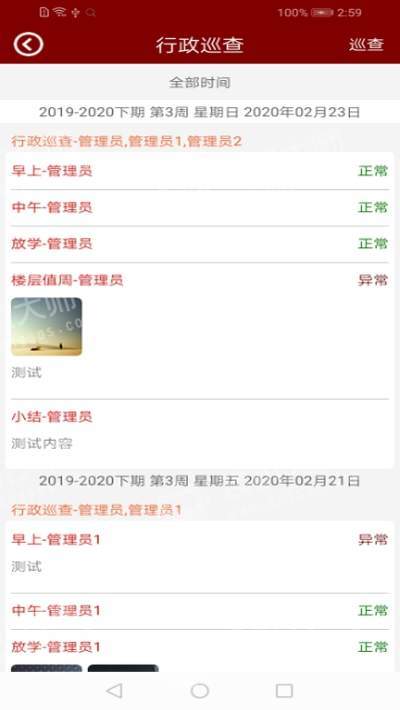Open the 全部时间 time filter

pos(200,82)
